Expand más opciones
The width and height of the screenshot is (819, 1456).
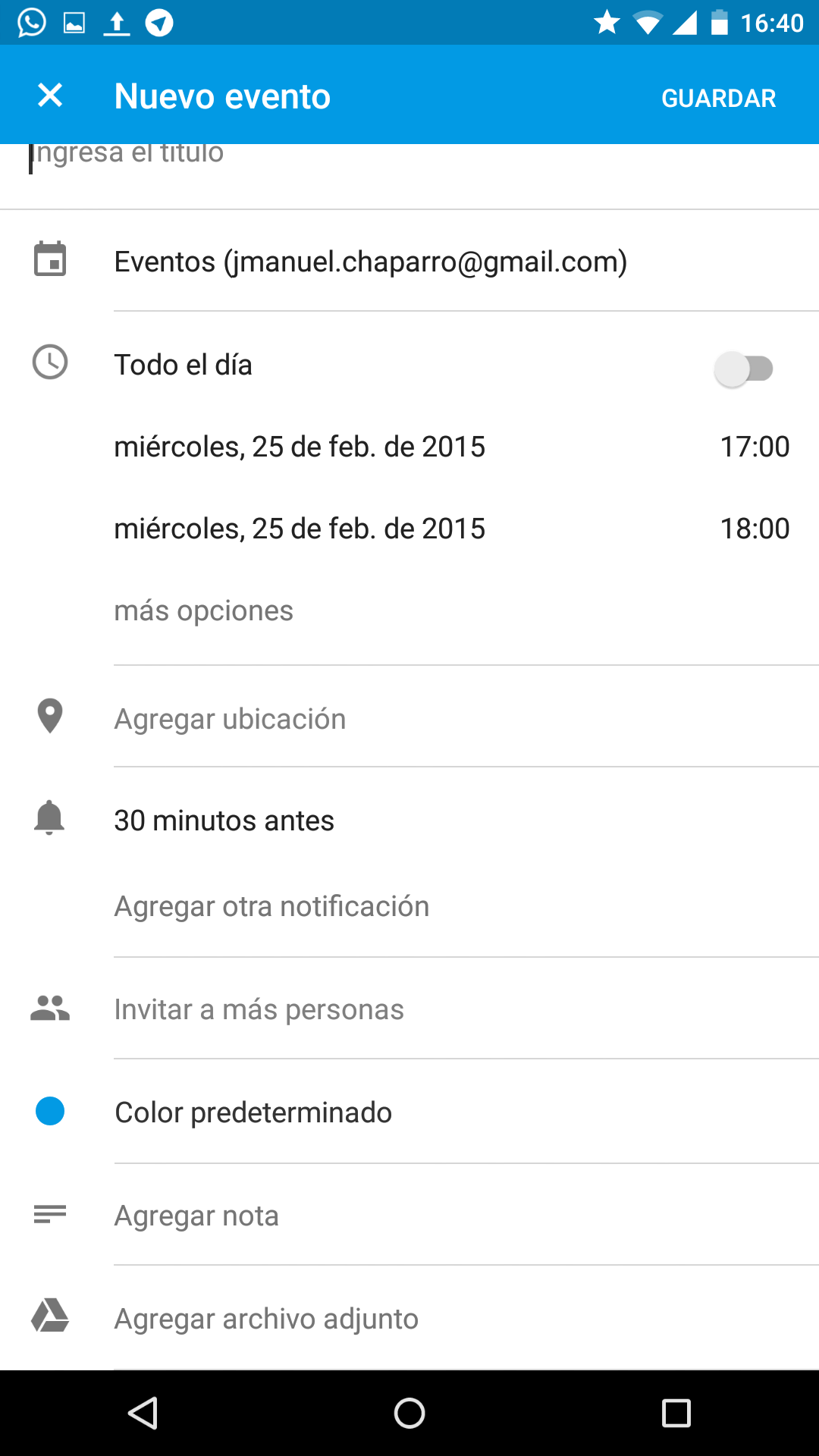click(203, 610)
